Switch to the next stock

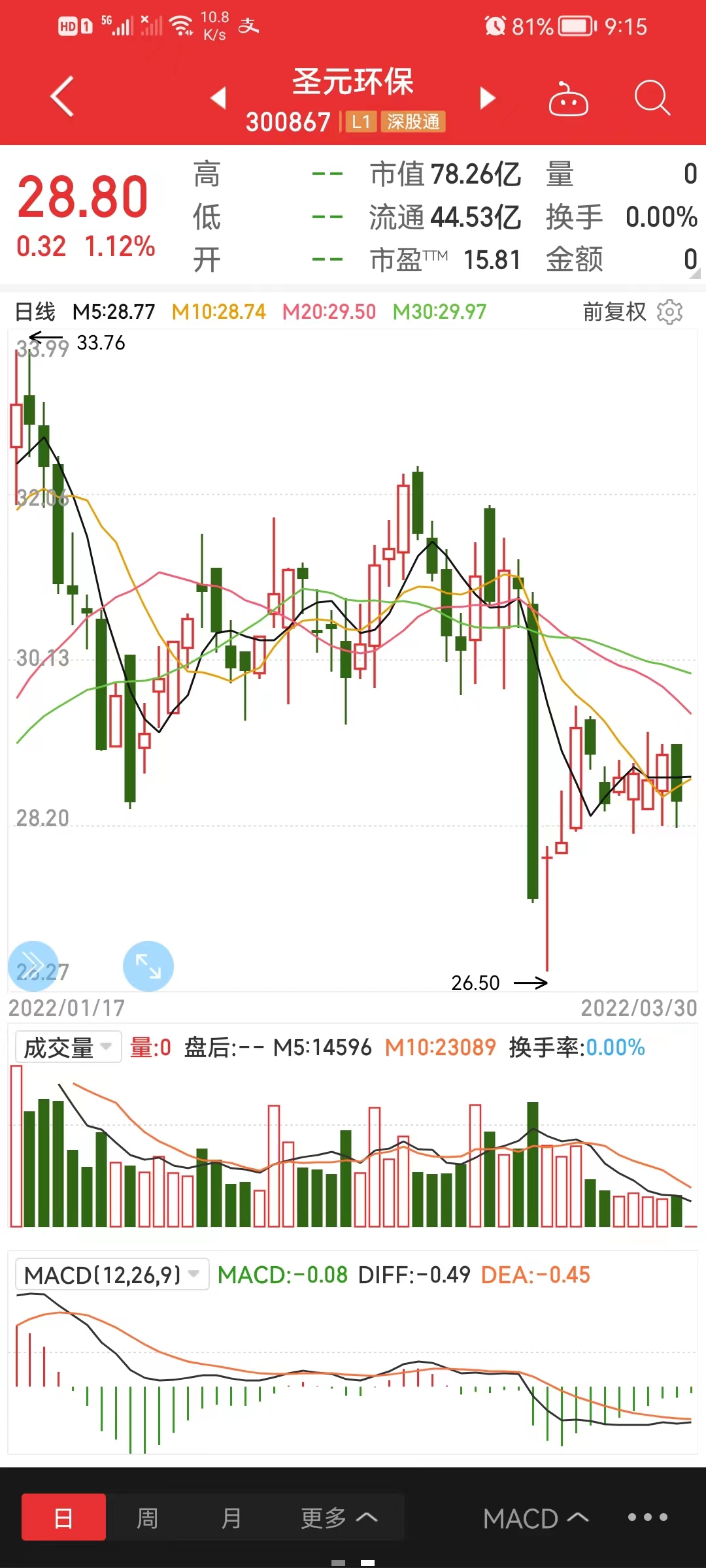click(487, 98)
